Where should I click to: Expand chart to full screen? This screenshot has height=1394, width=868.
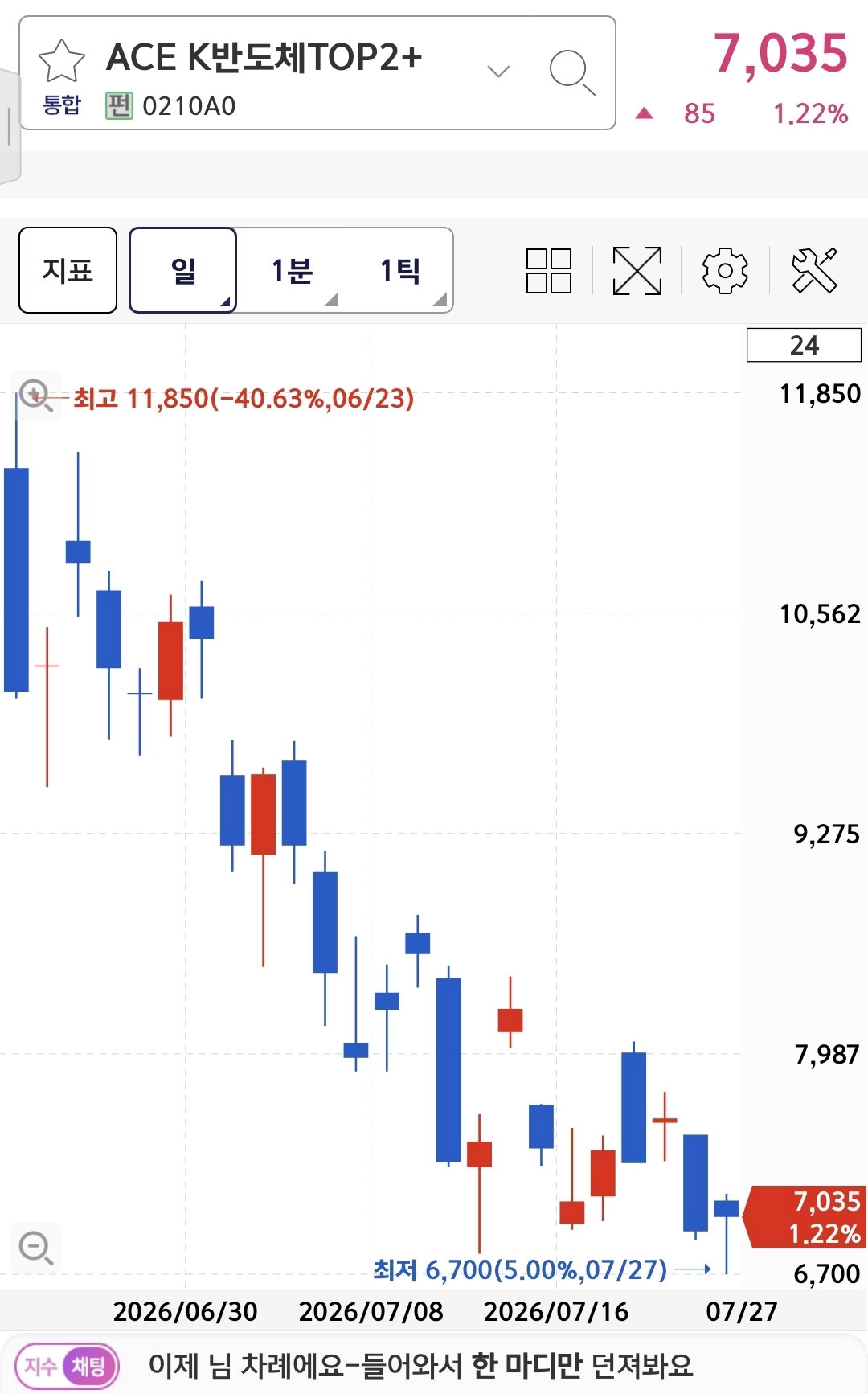click(637, 270)
